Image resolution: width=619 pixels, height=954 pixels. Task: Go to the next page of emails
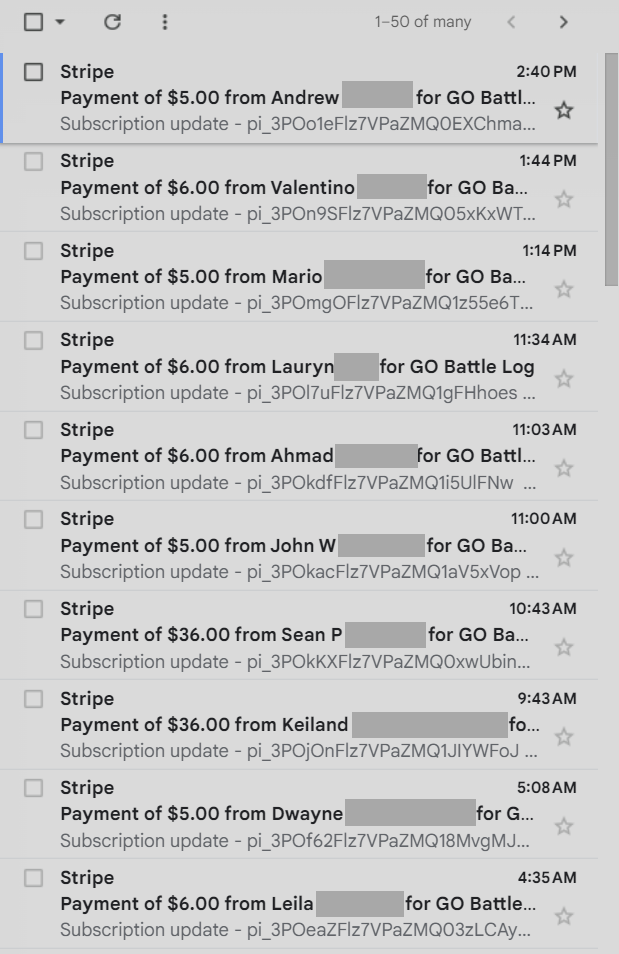(564, 22)
